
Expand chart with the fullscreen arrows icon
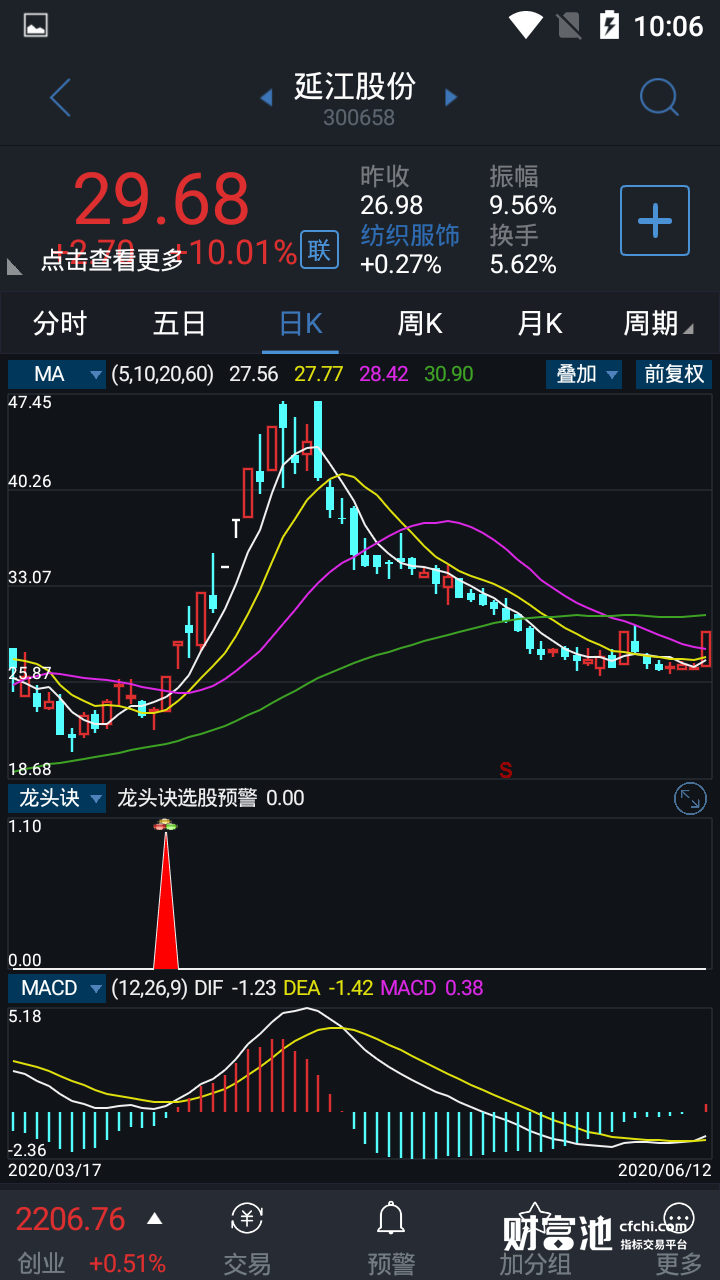[x=690, y=798]
